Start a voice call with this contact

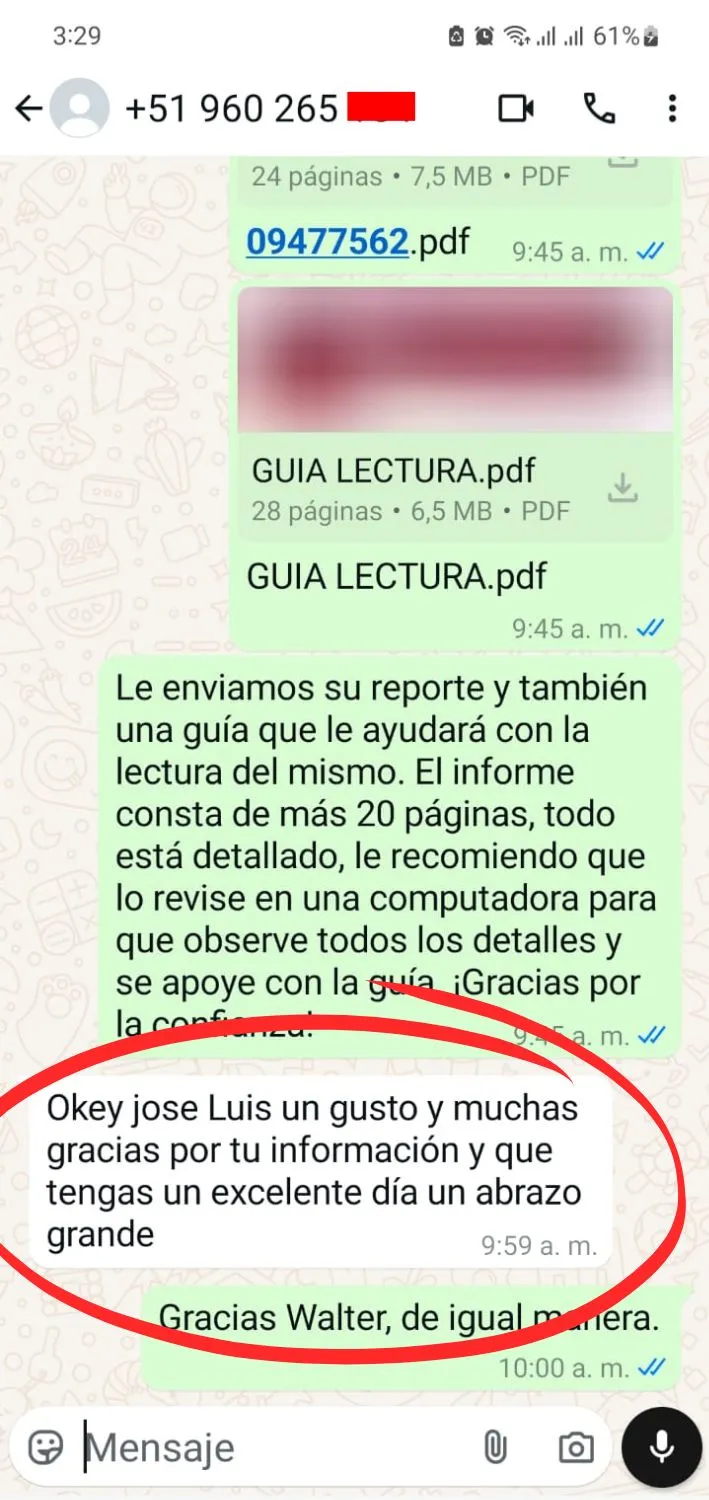point(599,108)
